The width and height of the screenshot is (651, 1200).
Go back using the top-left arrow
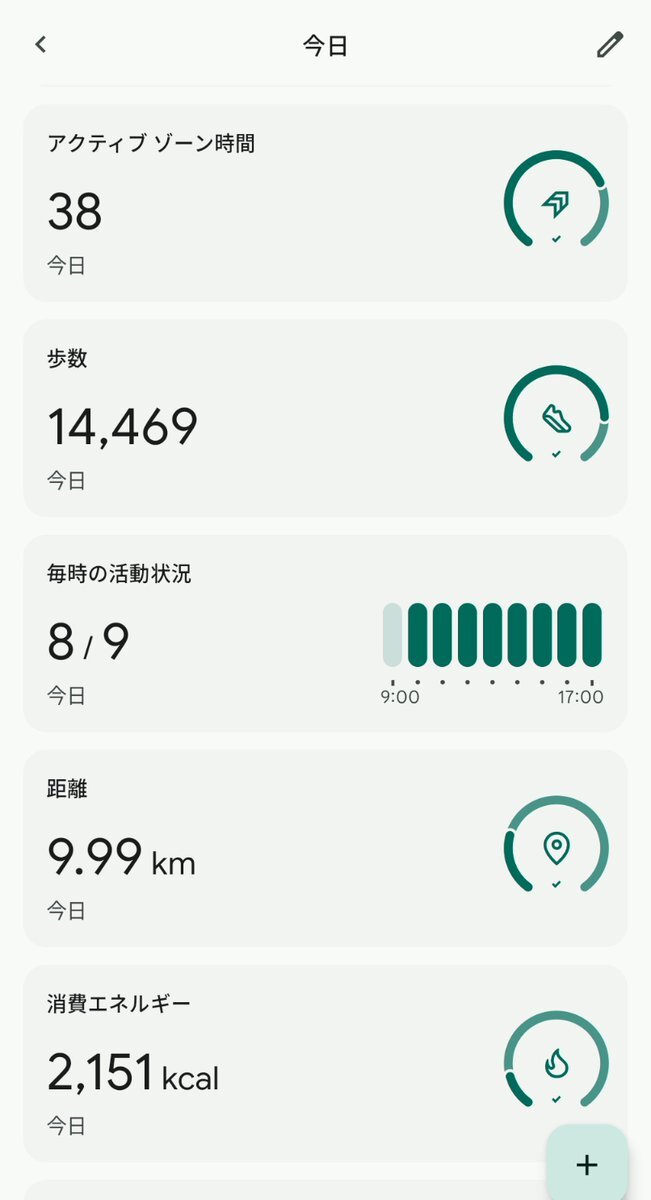pos(40,45)
